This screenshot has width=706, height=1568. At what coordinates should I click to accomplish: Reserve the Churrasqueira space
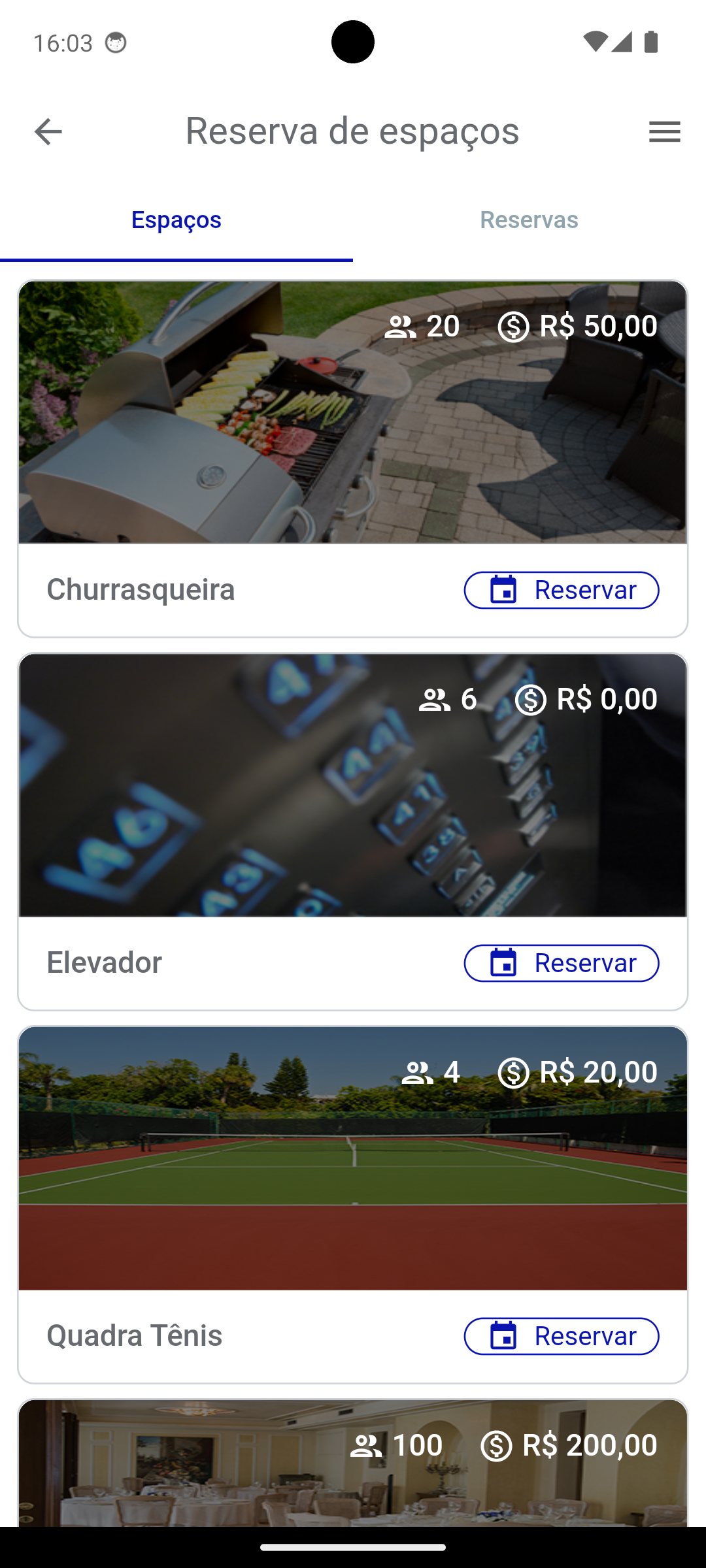coord(562,590)
